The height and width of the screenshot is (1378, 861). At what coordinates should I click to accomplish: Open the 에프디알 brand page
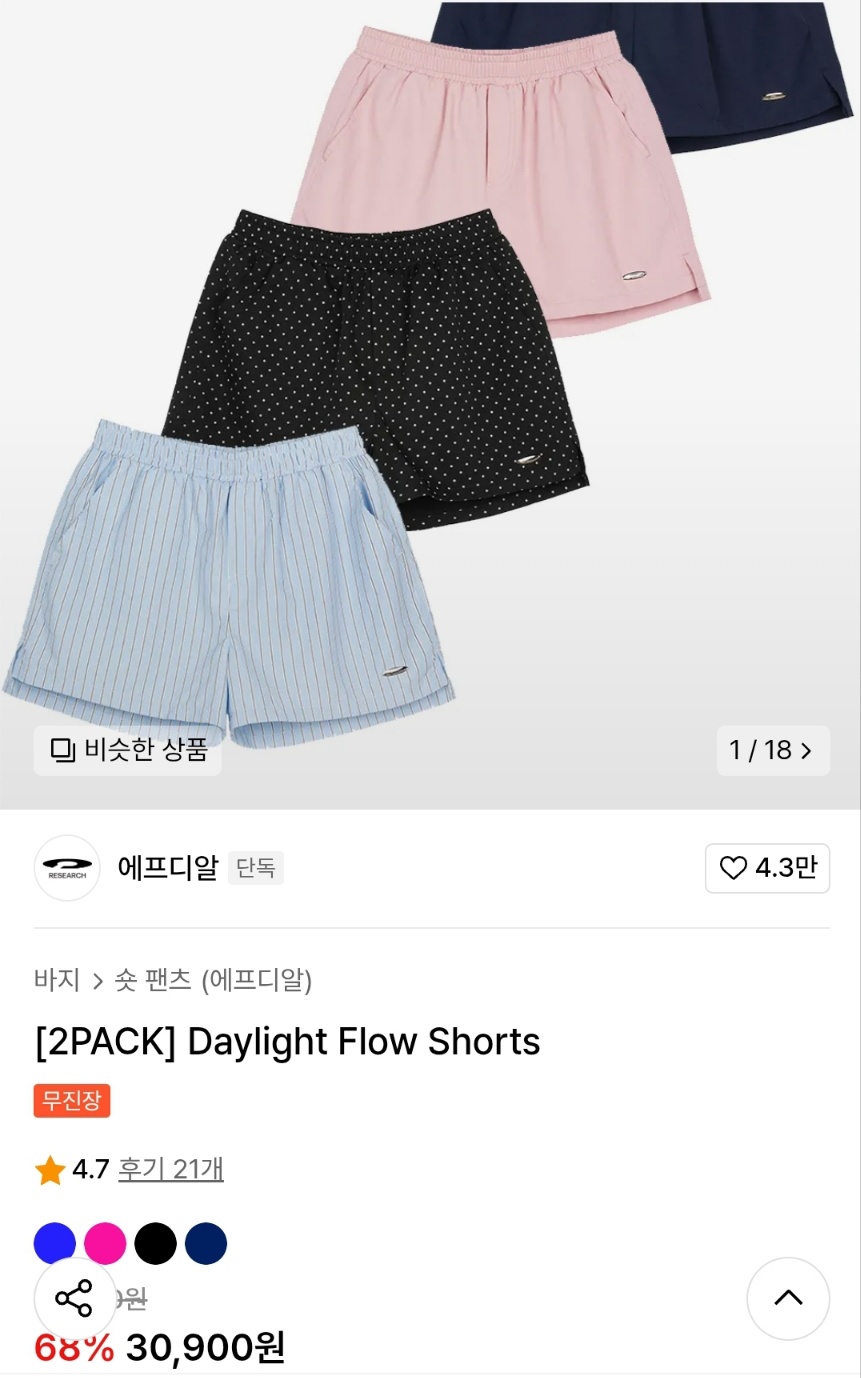click(x=167, y=867)
